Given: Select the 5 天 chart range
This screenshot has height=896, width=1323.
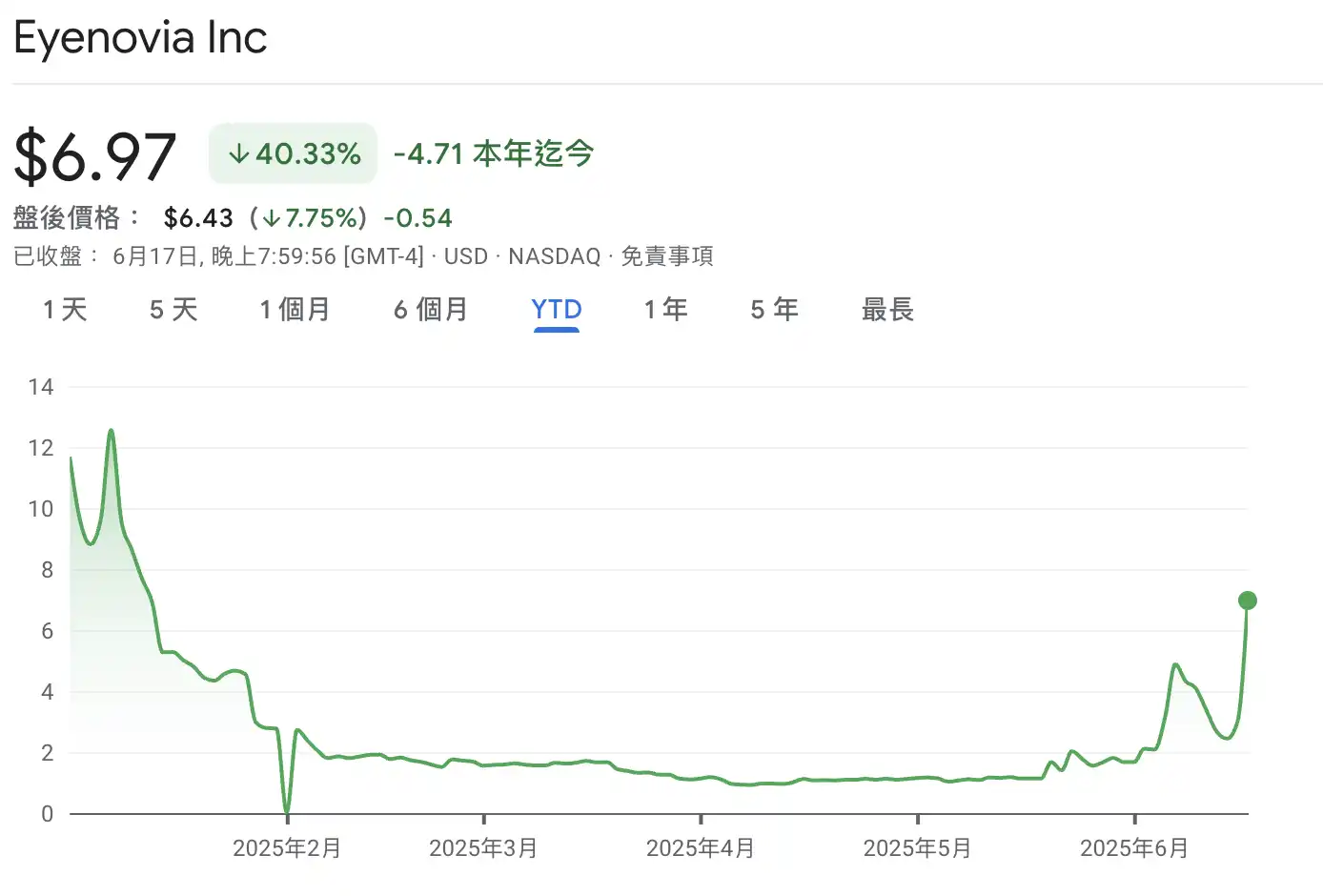Looking at the screenshot, I should pyautogui.click(x=173, y=310).
